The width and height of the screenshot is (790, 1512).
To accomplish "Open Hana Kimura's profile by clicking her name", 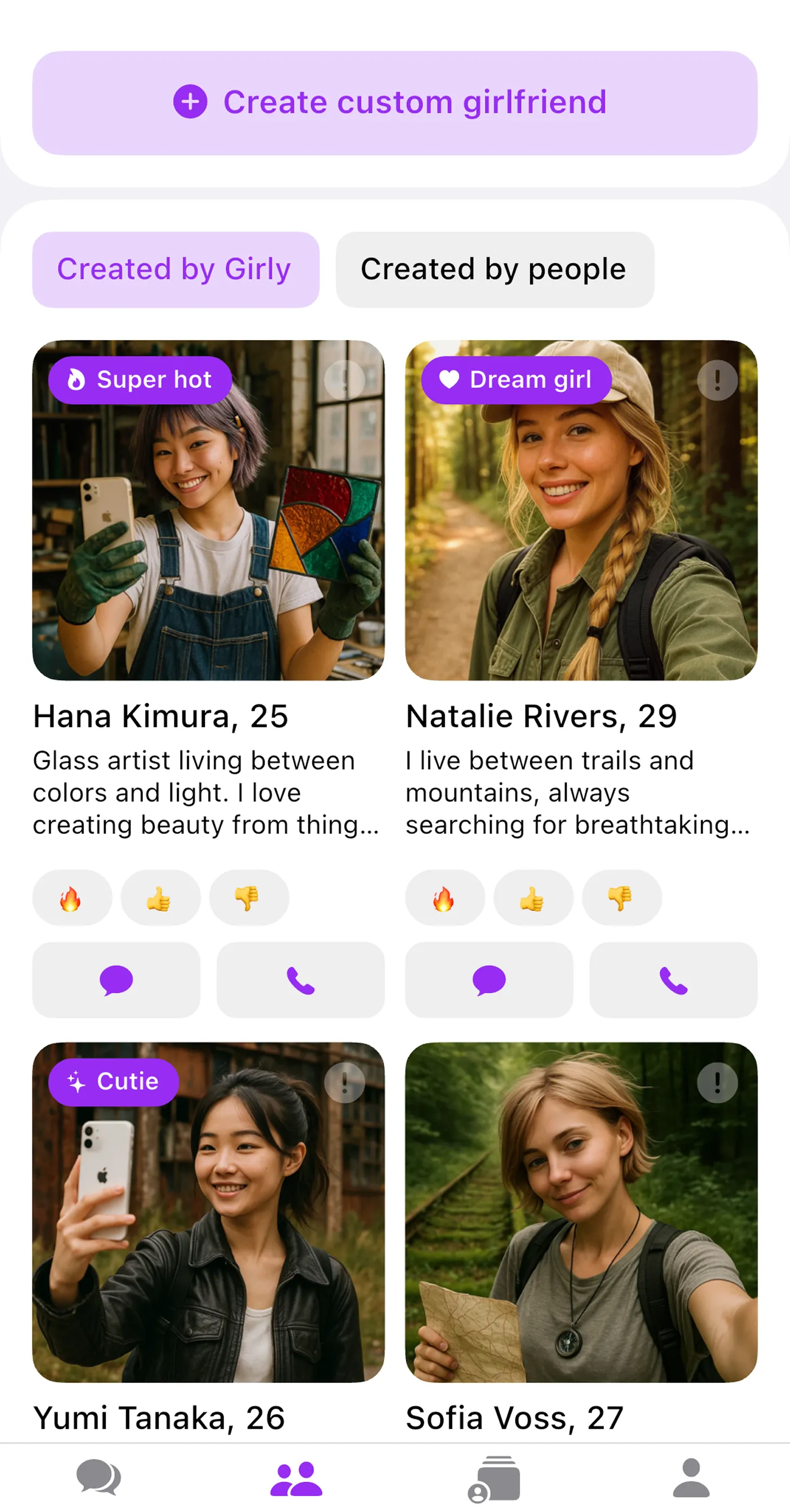I will (161, 715).
